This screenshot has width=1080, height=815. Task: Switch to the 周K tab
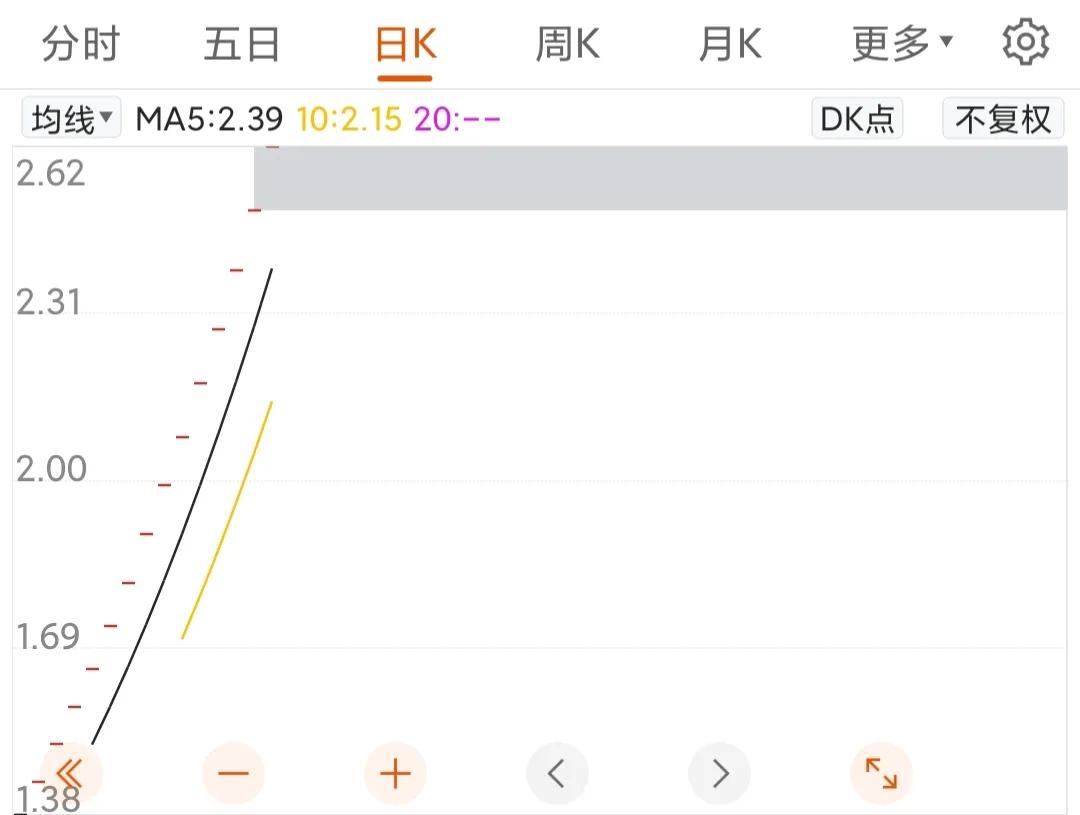tap(567, 45)
